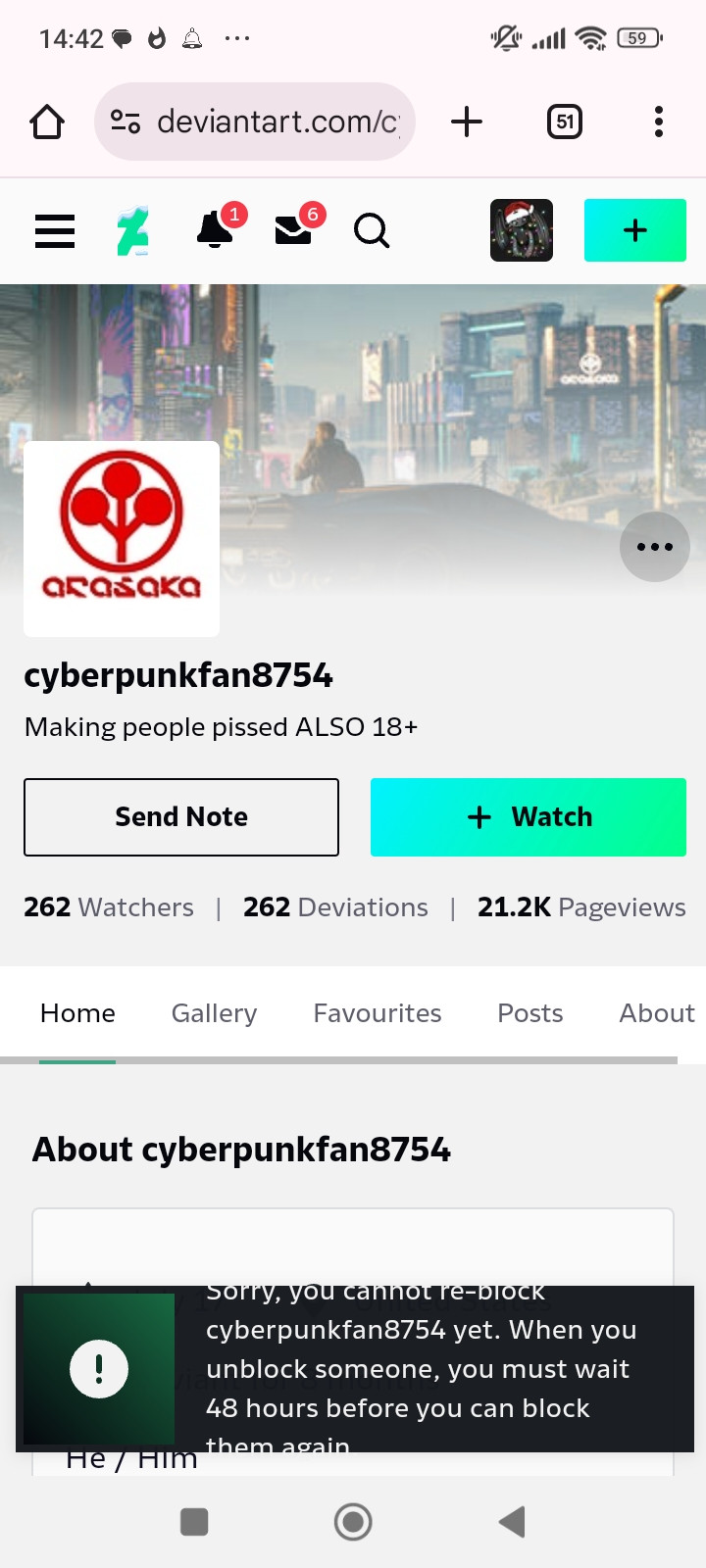Go to the browser home page
The width and height of the screenshot is (706, 1568).
(47, 122)
